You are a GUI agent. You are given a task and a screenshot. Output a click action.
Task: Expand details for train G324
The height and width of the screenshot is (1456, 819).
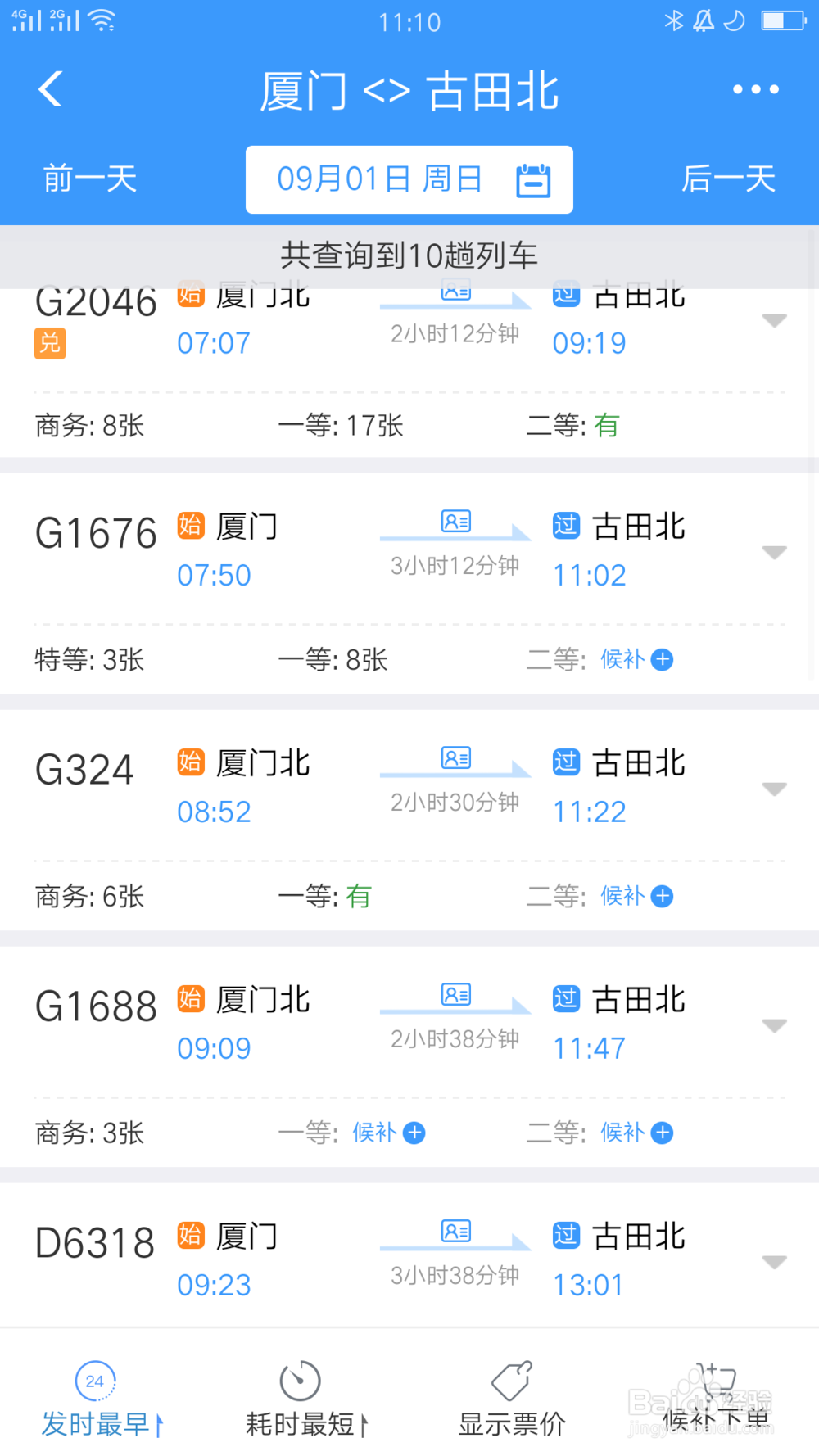[x=774, y=789]
